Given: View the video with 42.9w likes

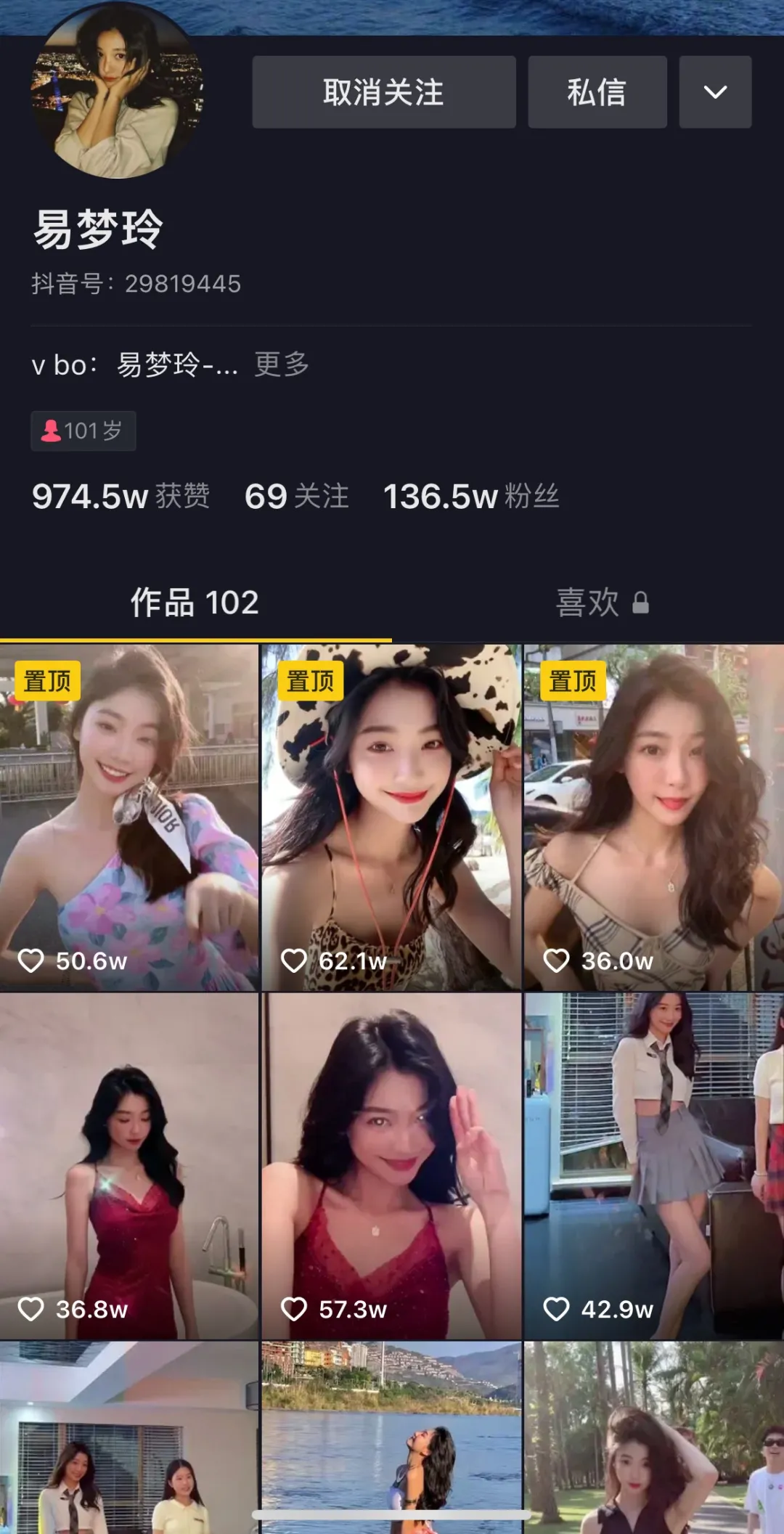Looking at the screenshot, I should pyautogui.click(x=653, y=1165).
